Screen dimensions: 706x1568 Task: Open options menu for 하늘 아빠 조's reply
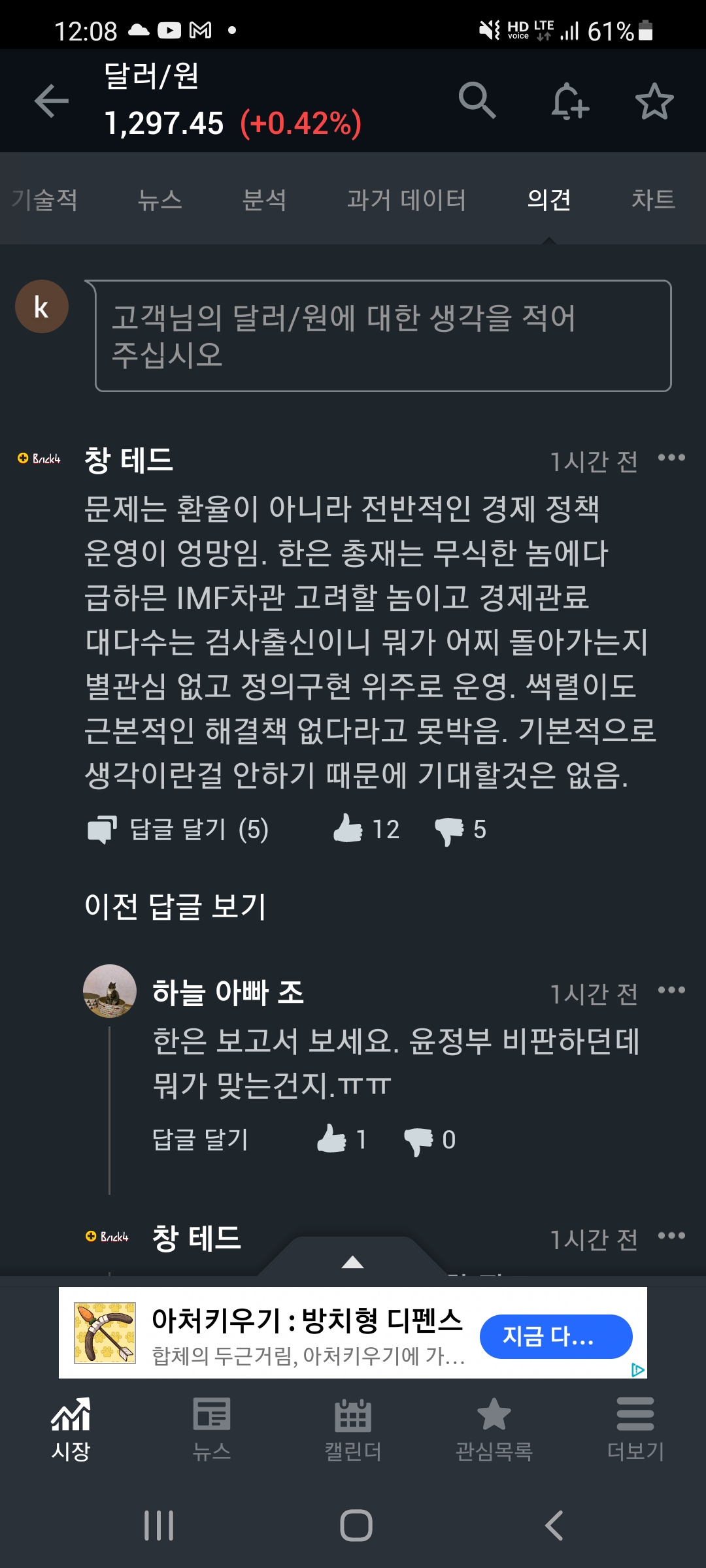[x=671, y=990]
